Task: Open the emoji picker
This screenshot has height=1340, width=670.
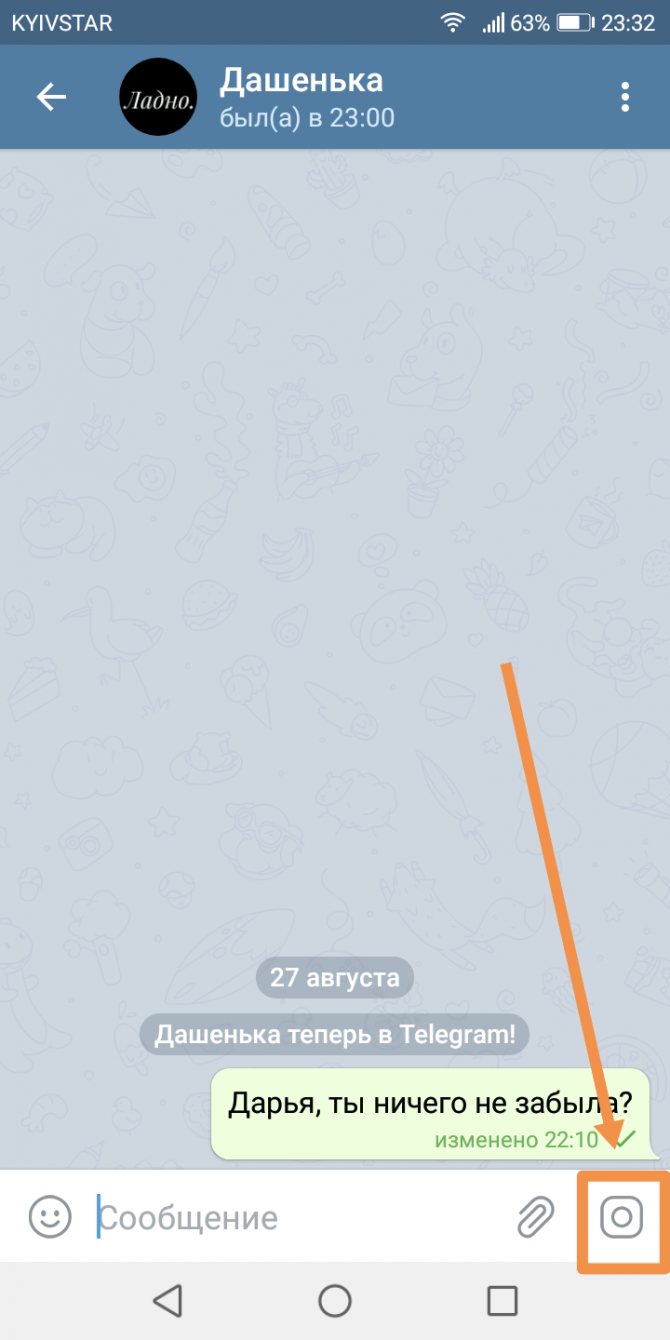Action: coord(50,1217)
